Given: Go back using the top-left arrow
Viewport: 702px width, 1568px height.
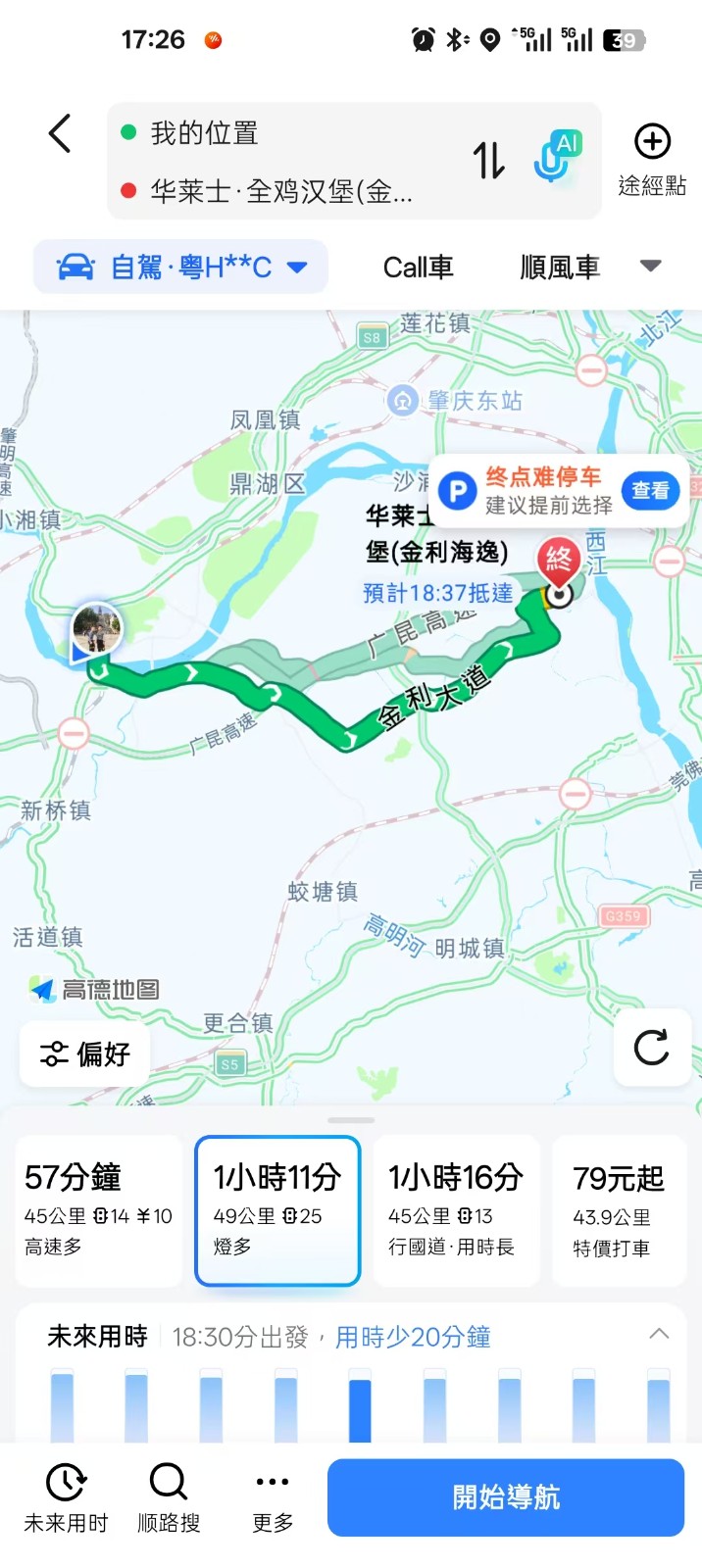Looking at the screenshot, I should pyautogui.click(x=61, y=133).
